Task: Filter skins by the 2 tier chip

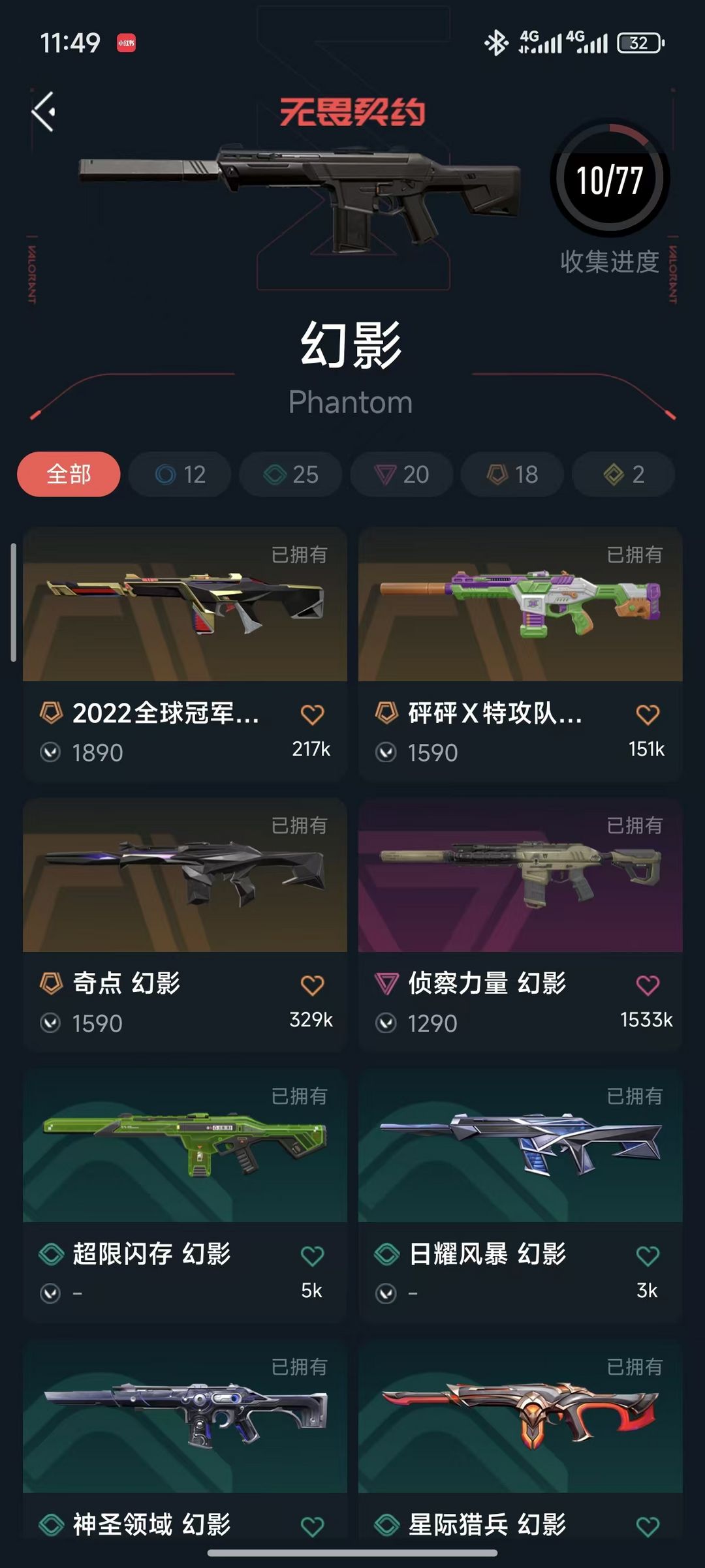Action: (x=623, y=474)
